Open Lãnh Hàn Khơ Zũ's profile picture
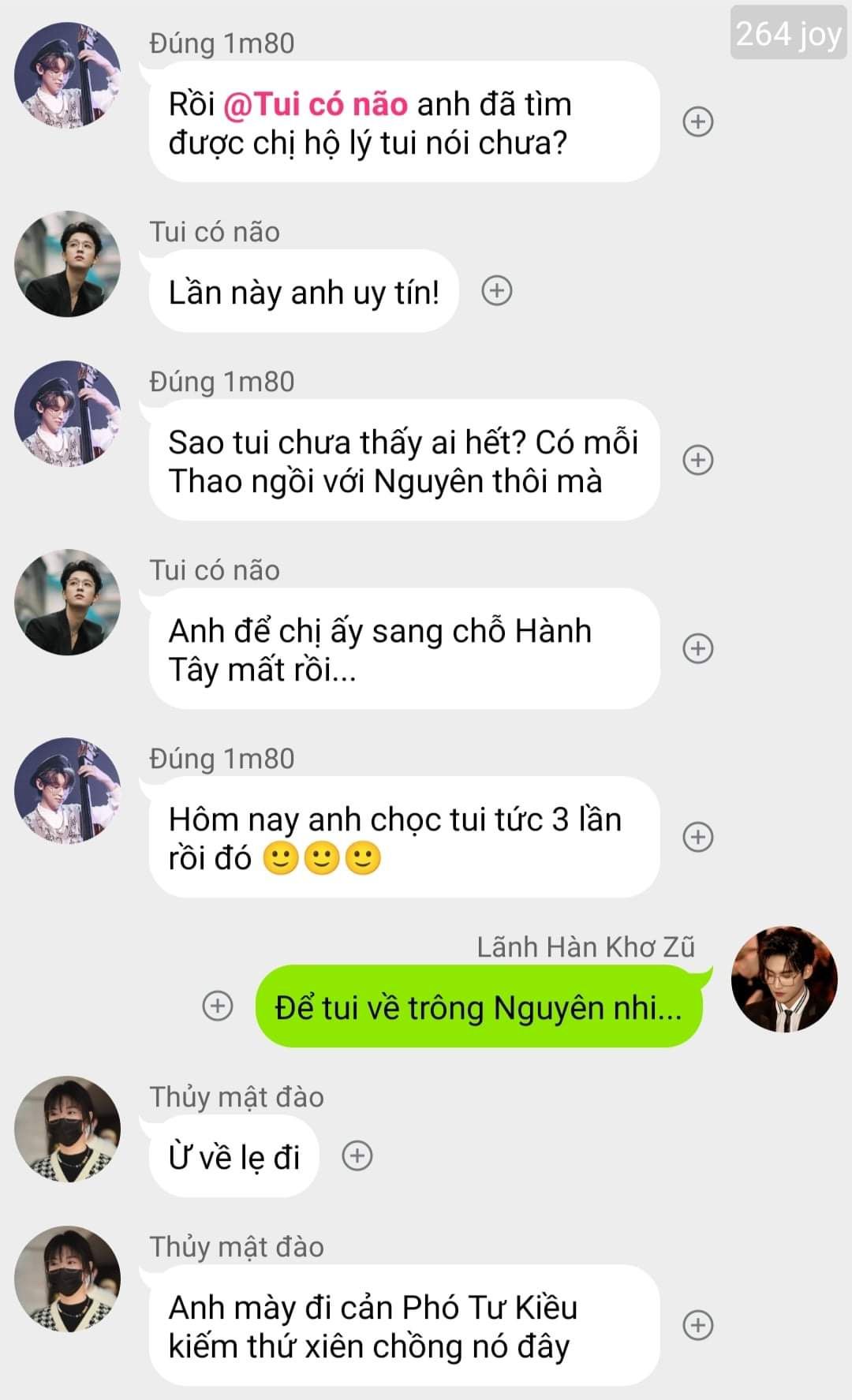This screenshot has height=1400, width=852. (784, 979)
